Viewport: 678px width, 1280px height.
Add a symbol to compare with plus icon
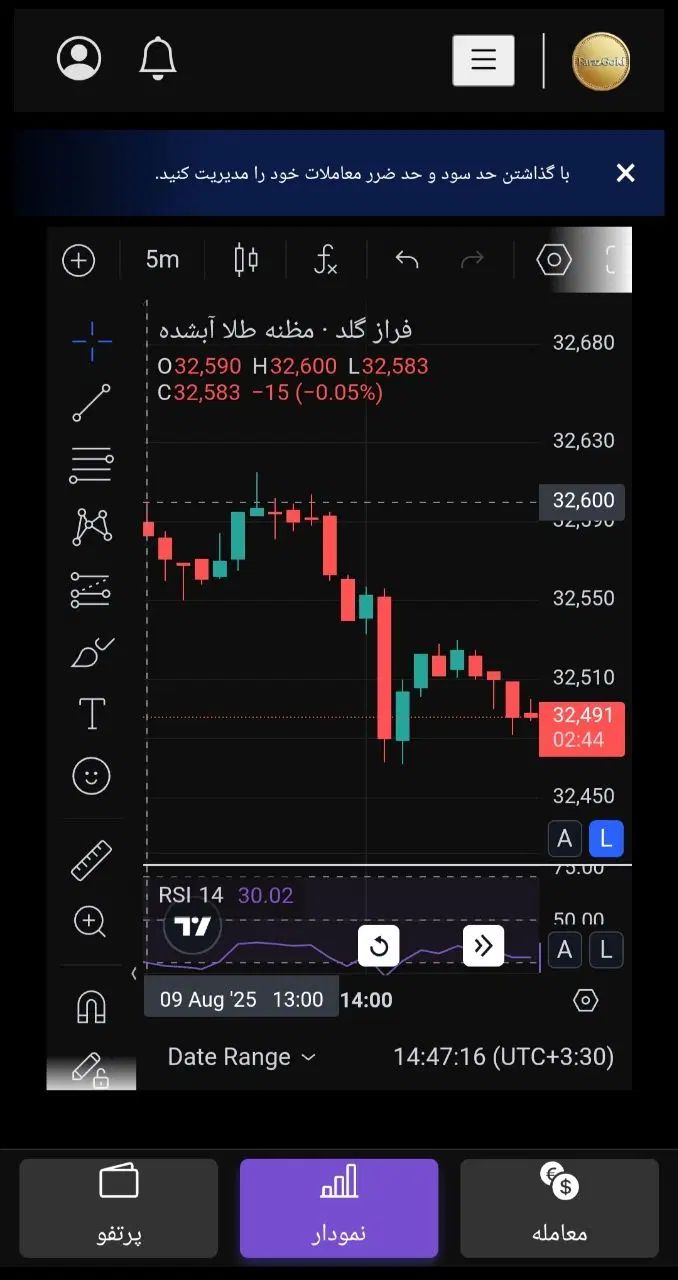pos(79,261)
